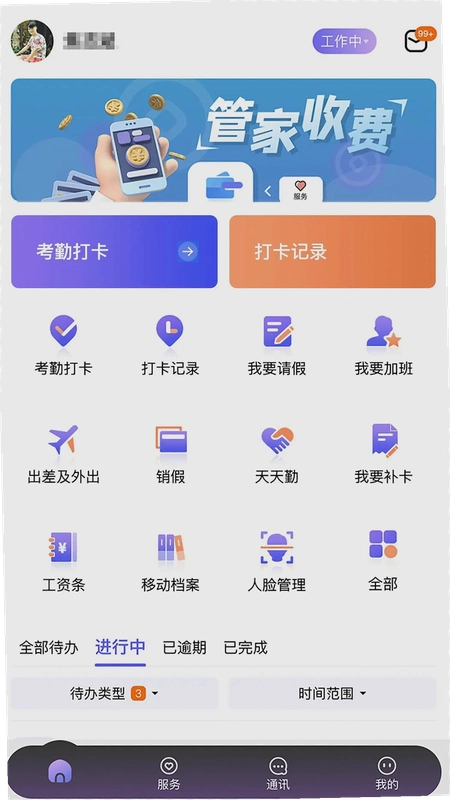Image resolution: width=450 pixels, height=800 pixels.
Task: Tap the purple 考勤打卡 button
Action: point(114,252)
